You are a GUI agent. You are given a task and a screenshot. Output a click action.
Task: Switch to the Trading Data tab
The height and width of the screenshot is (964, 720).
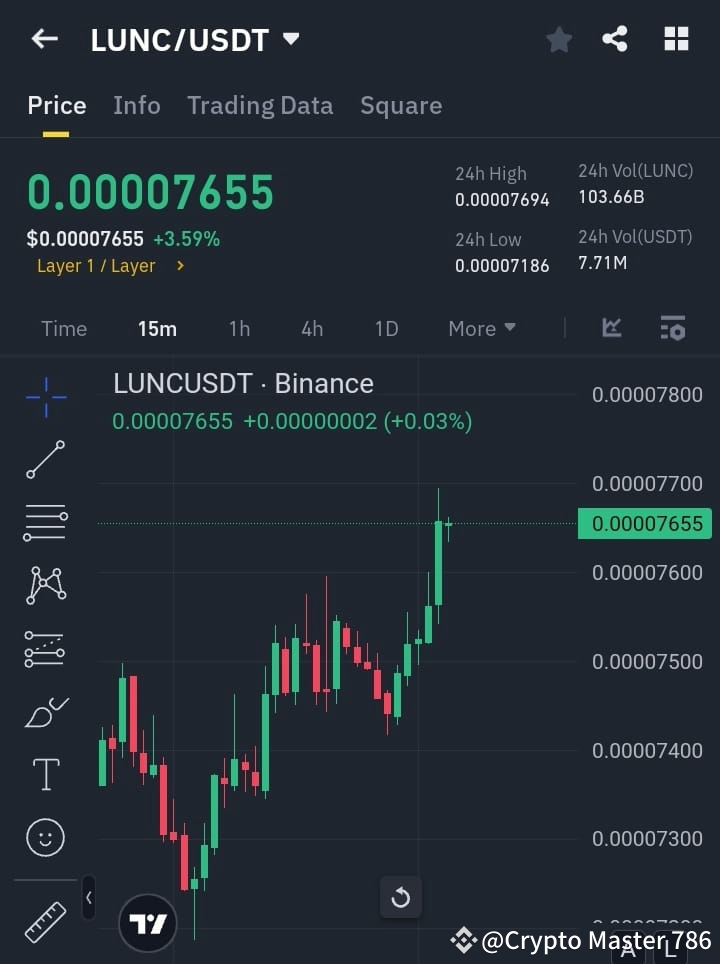click(260, 105)
